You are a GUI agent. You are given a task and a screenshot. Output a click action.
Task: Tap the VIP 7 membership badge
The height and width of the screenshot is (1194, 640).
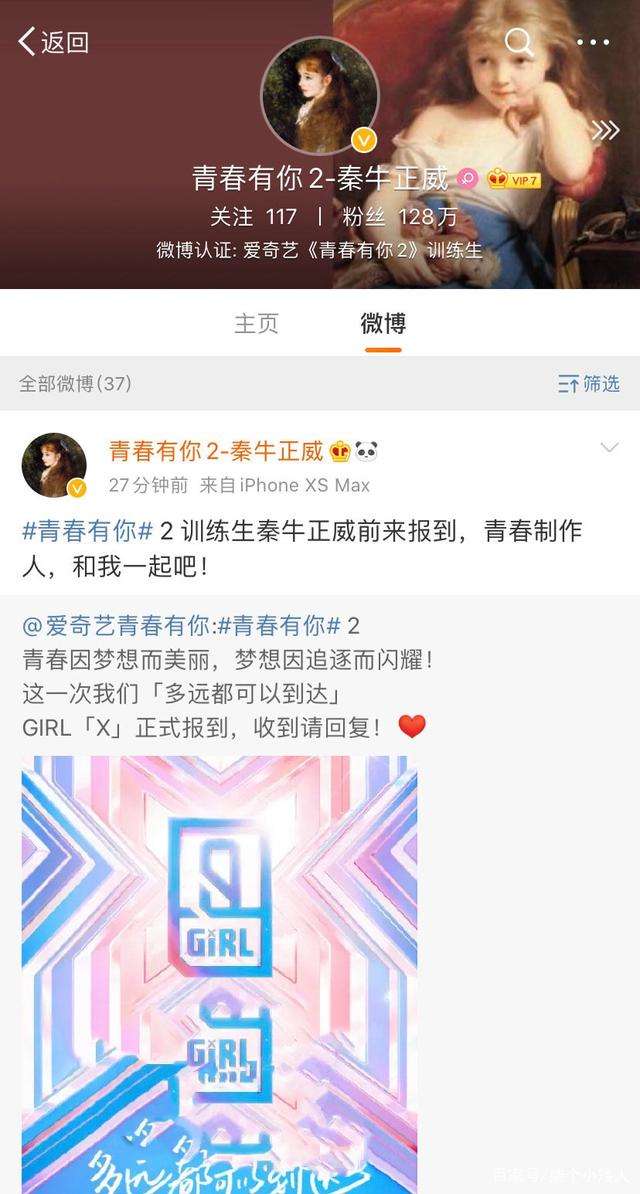[514, 180]
